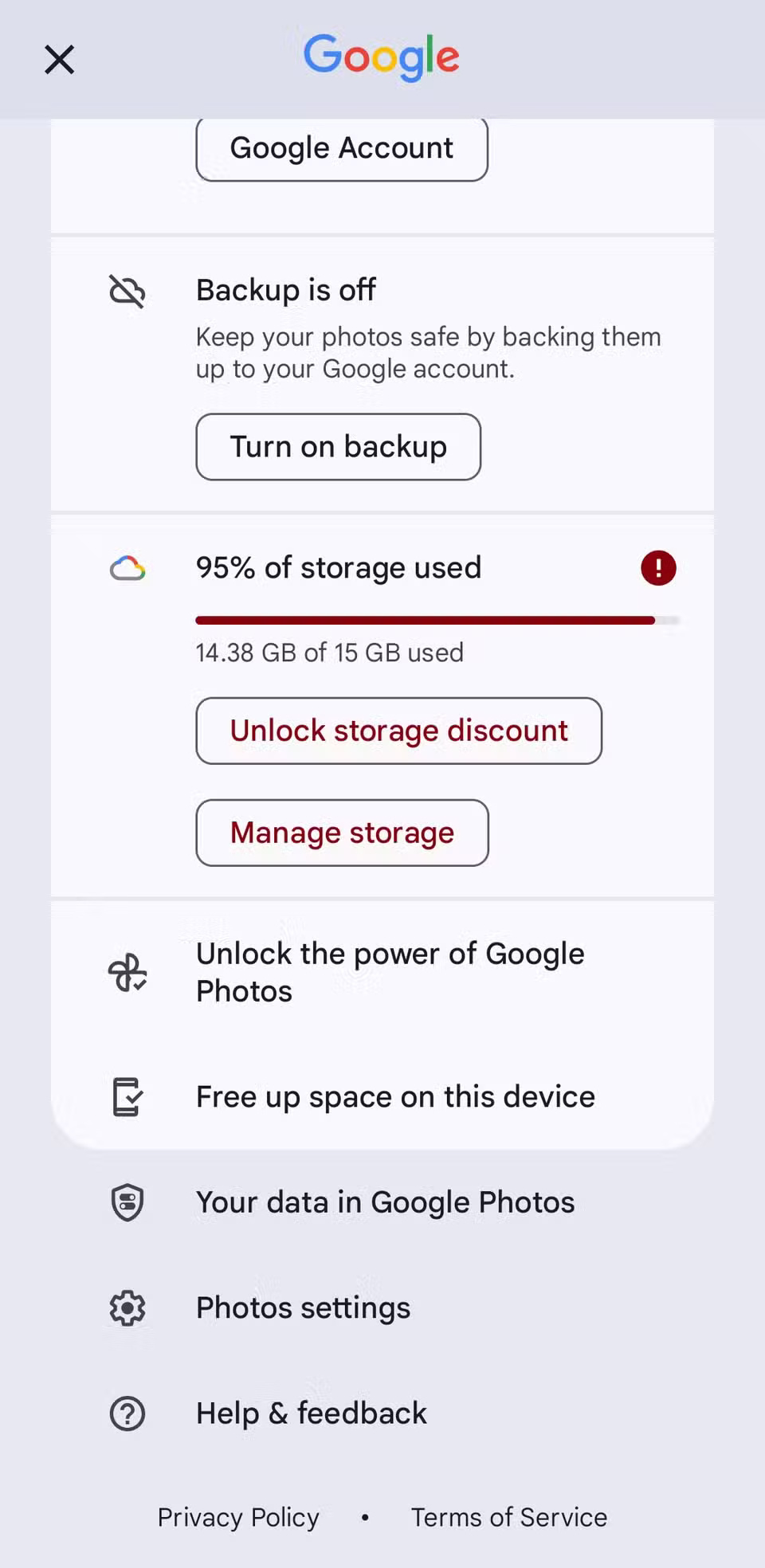Select Unlock the power of Google Photos
Screen dimensions: 765x1568
pos(390,971)
